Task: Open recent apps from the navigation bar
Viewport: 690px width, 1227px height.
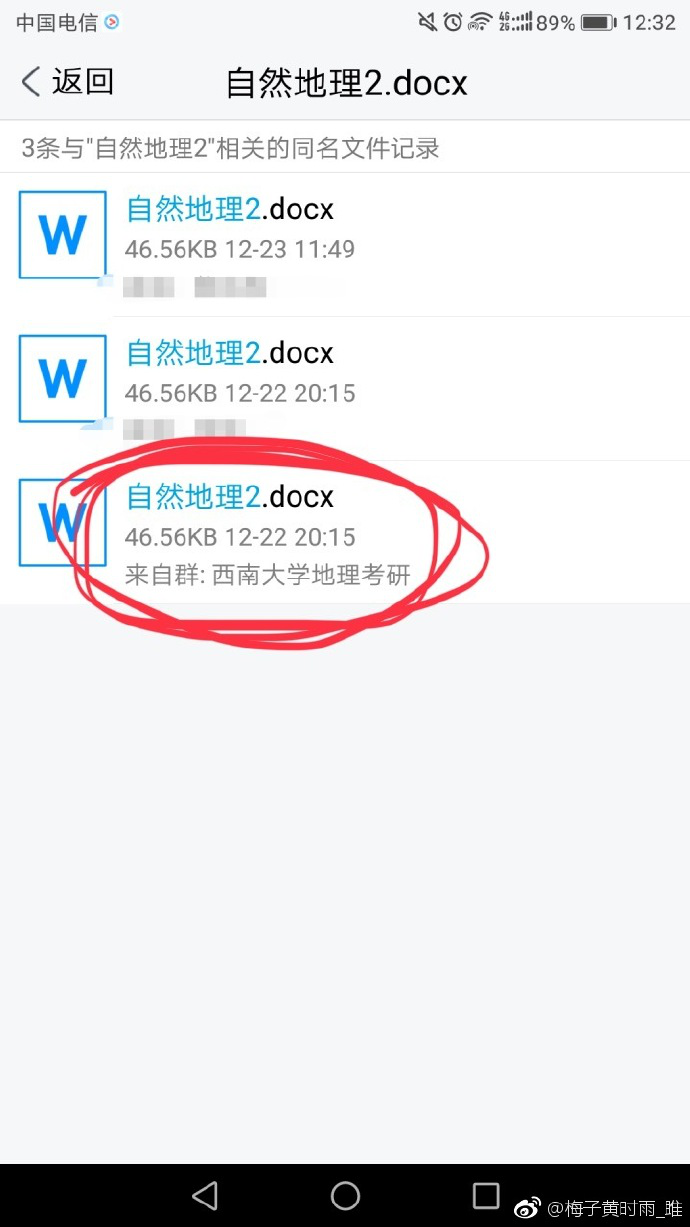Action: 486,1195
